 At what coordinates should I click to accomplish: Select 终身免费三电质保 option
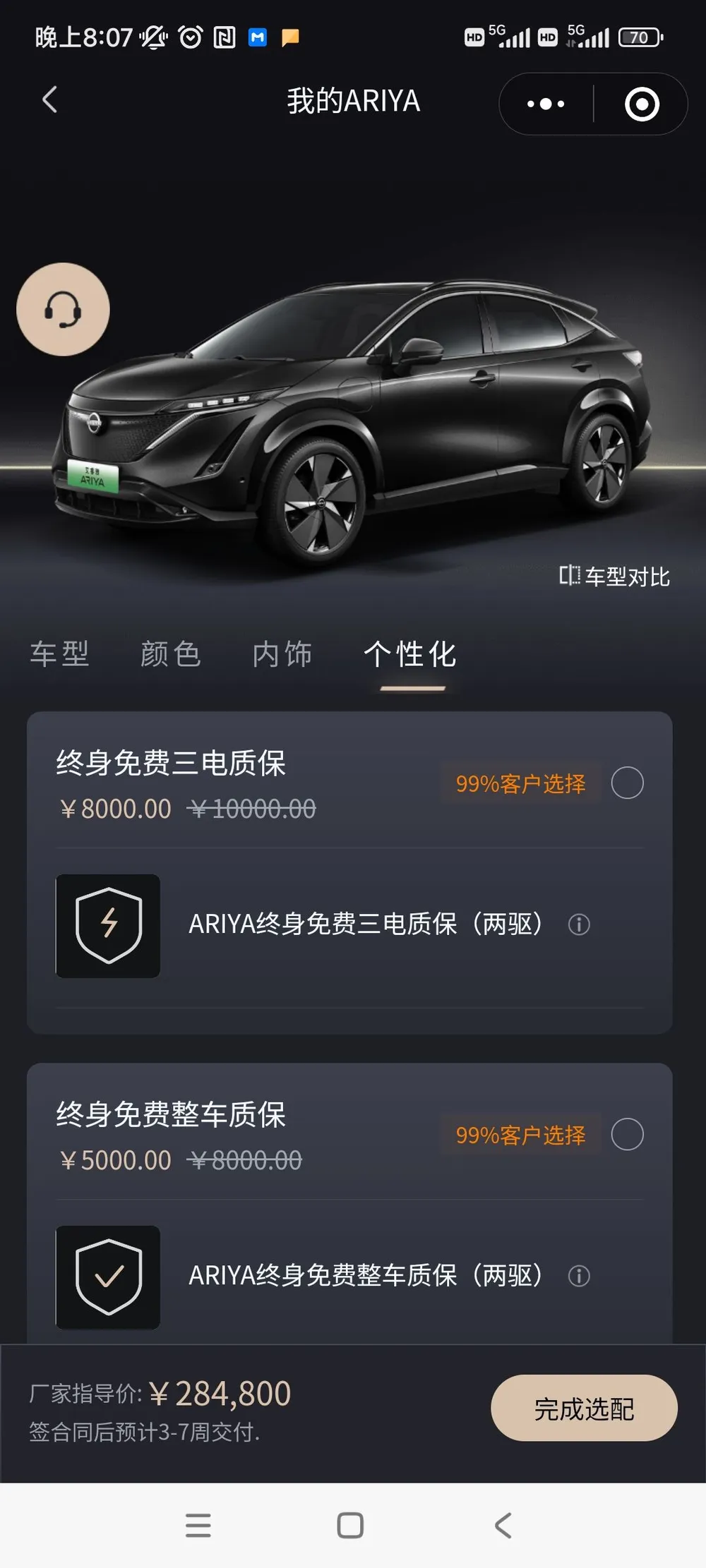tap(627, 783)
